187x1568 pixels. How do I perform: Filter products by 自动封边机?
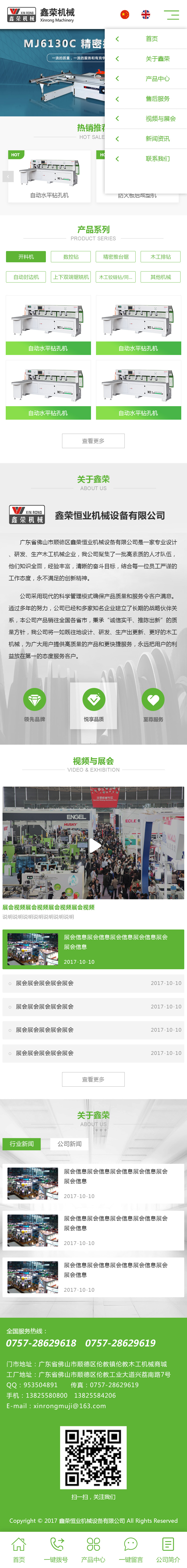(26, 277)
